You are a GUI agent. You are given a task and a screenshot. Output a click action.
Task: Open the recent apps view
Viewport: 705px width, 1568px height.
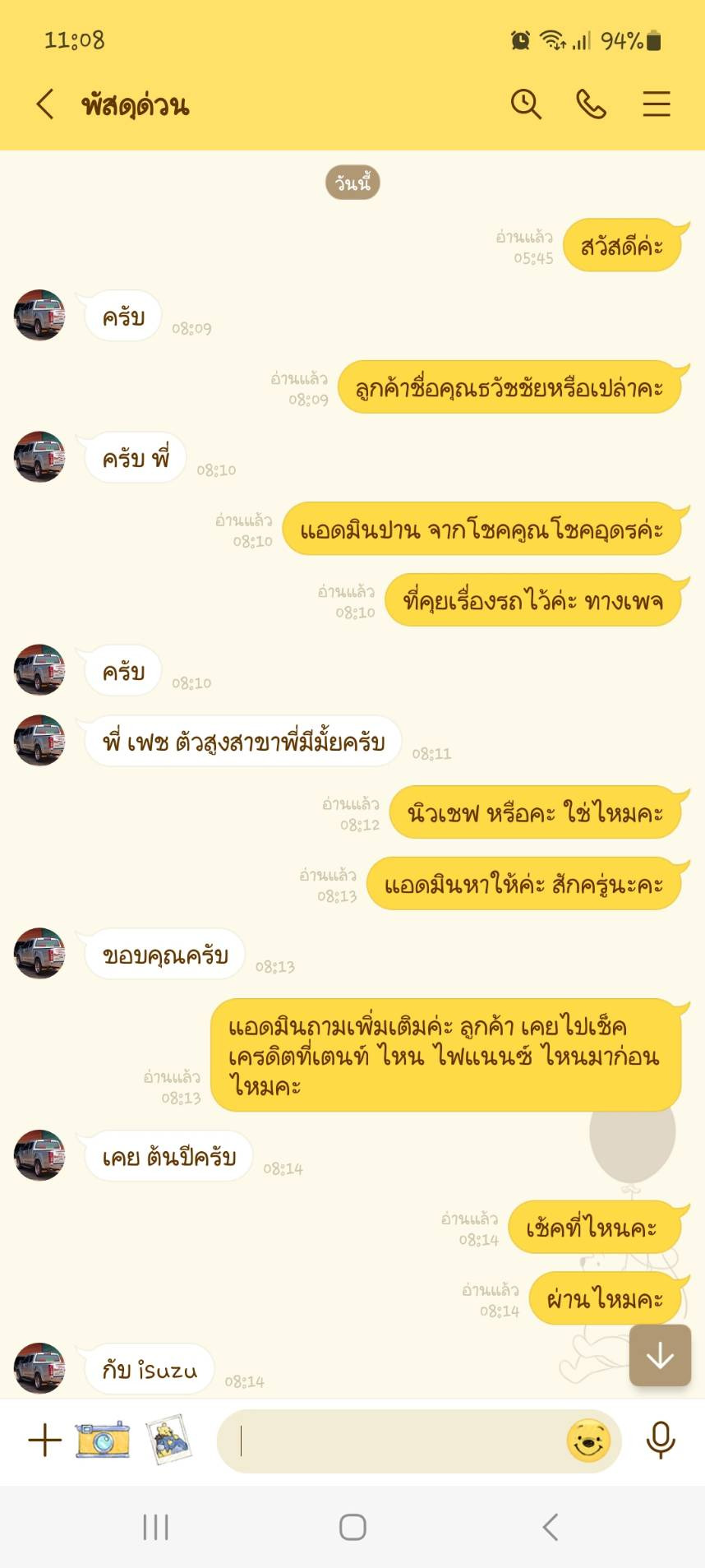coord(155,1527)
